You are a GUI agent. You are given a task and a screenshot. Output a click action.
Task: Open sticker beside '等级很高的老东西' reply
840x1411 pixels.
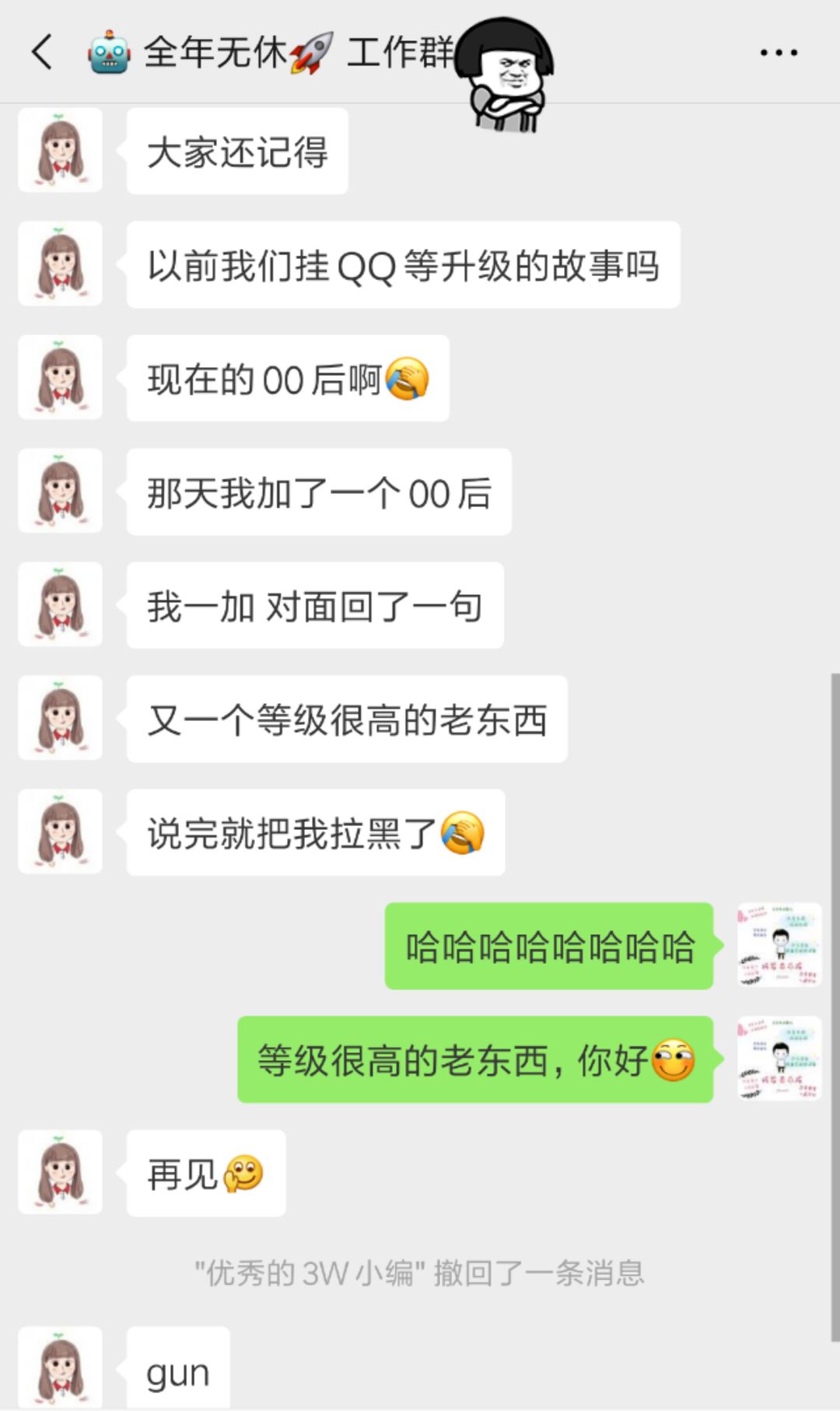click(777, 1057)
